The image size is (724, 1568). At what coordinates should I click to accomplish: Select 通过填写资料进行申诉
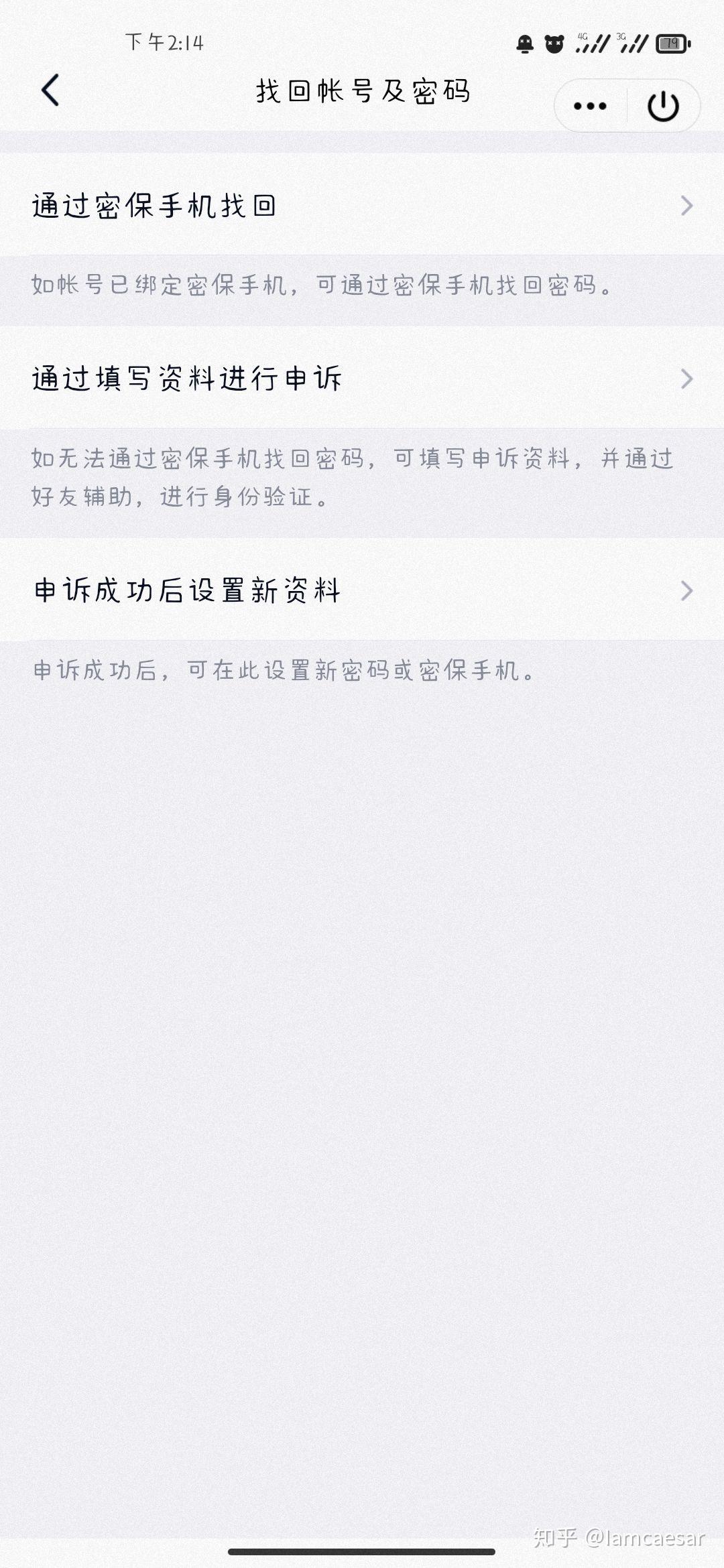[362, 379]
